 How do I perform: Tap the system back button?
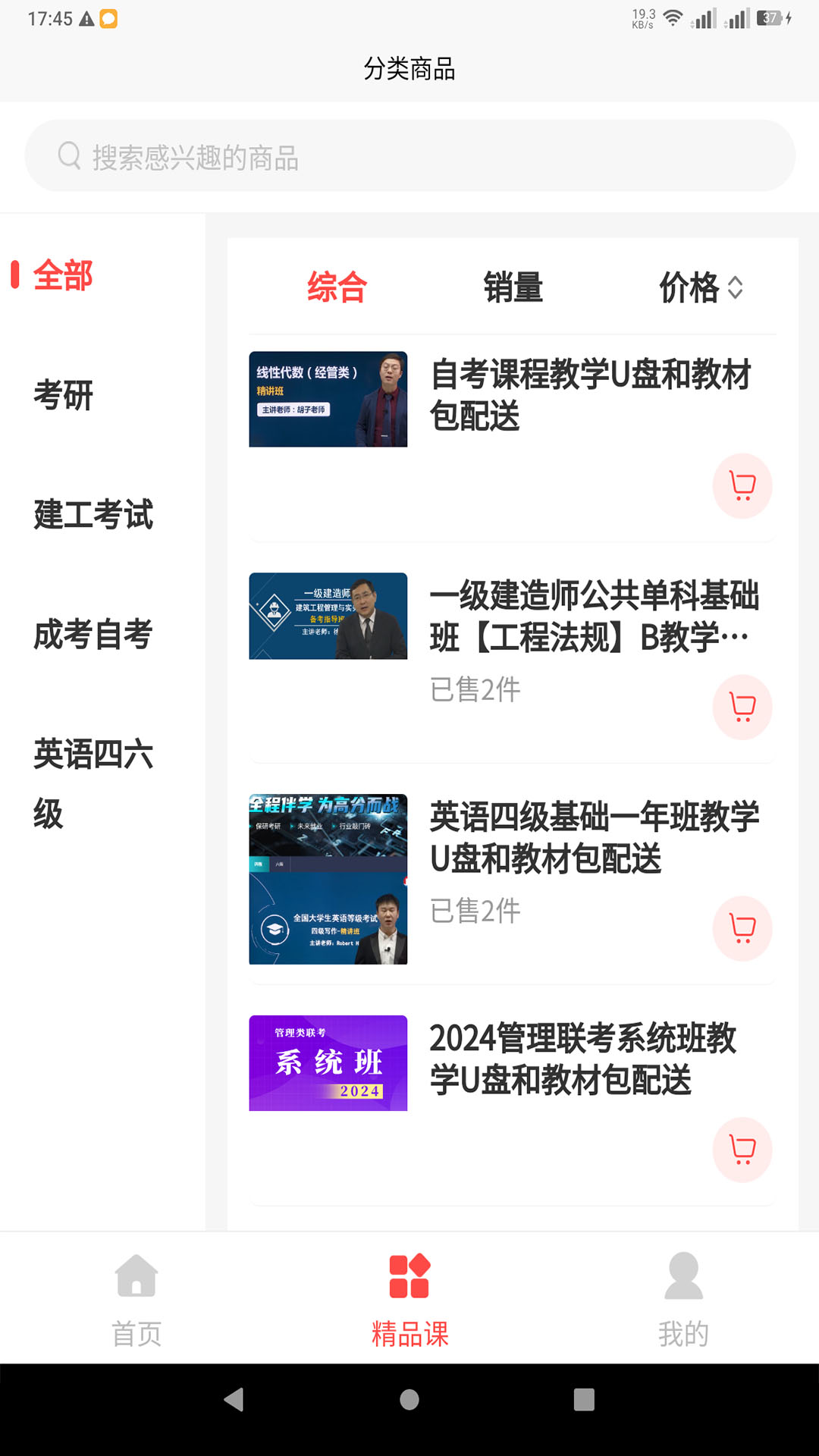[234, 1399]
